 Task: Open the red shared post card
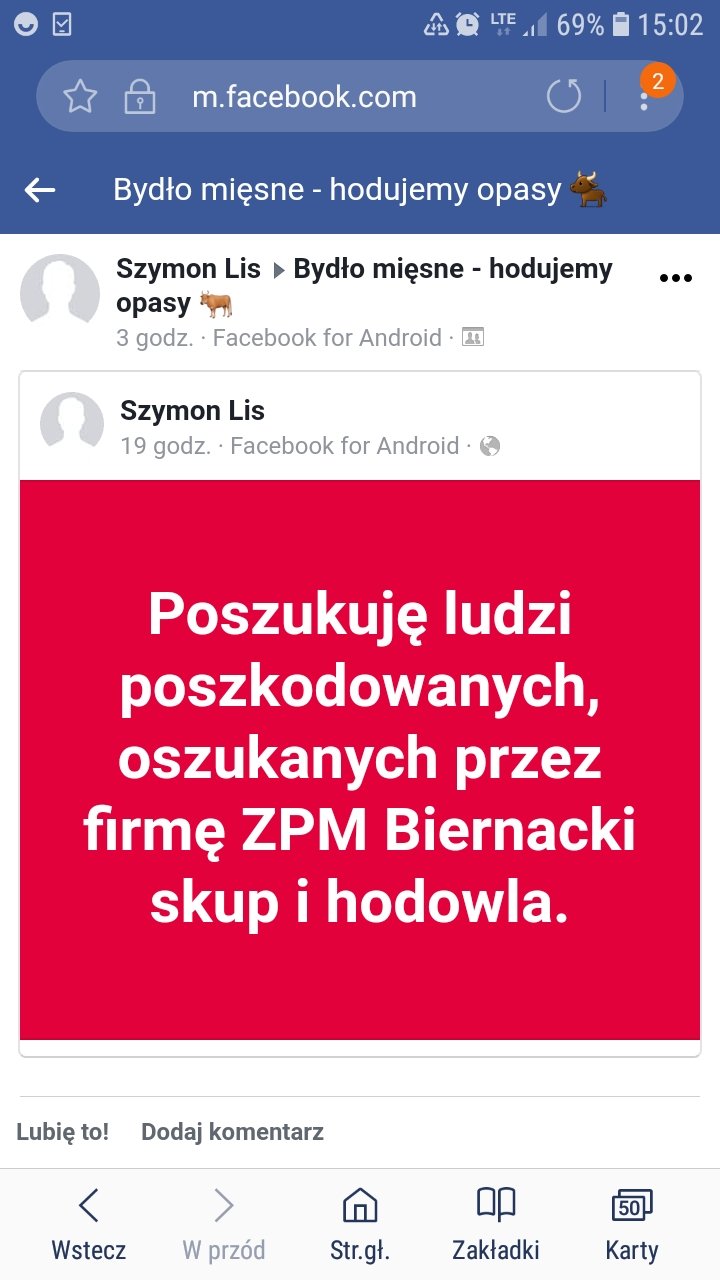pos(360,759)
